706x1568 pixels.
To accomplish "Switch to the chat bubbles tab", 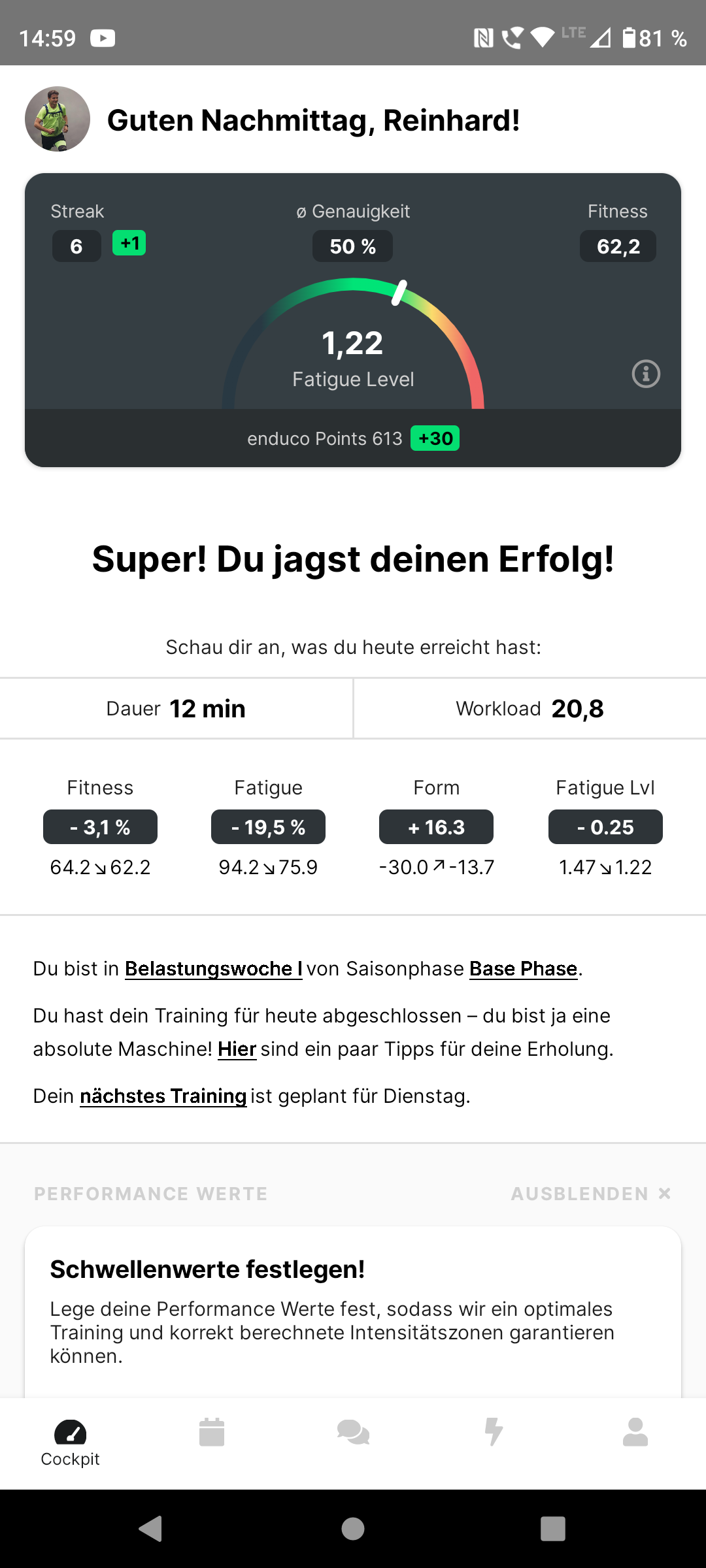I will coord(353,1432).
